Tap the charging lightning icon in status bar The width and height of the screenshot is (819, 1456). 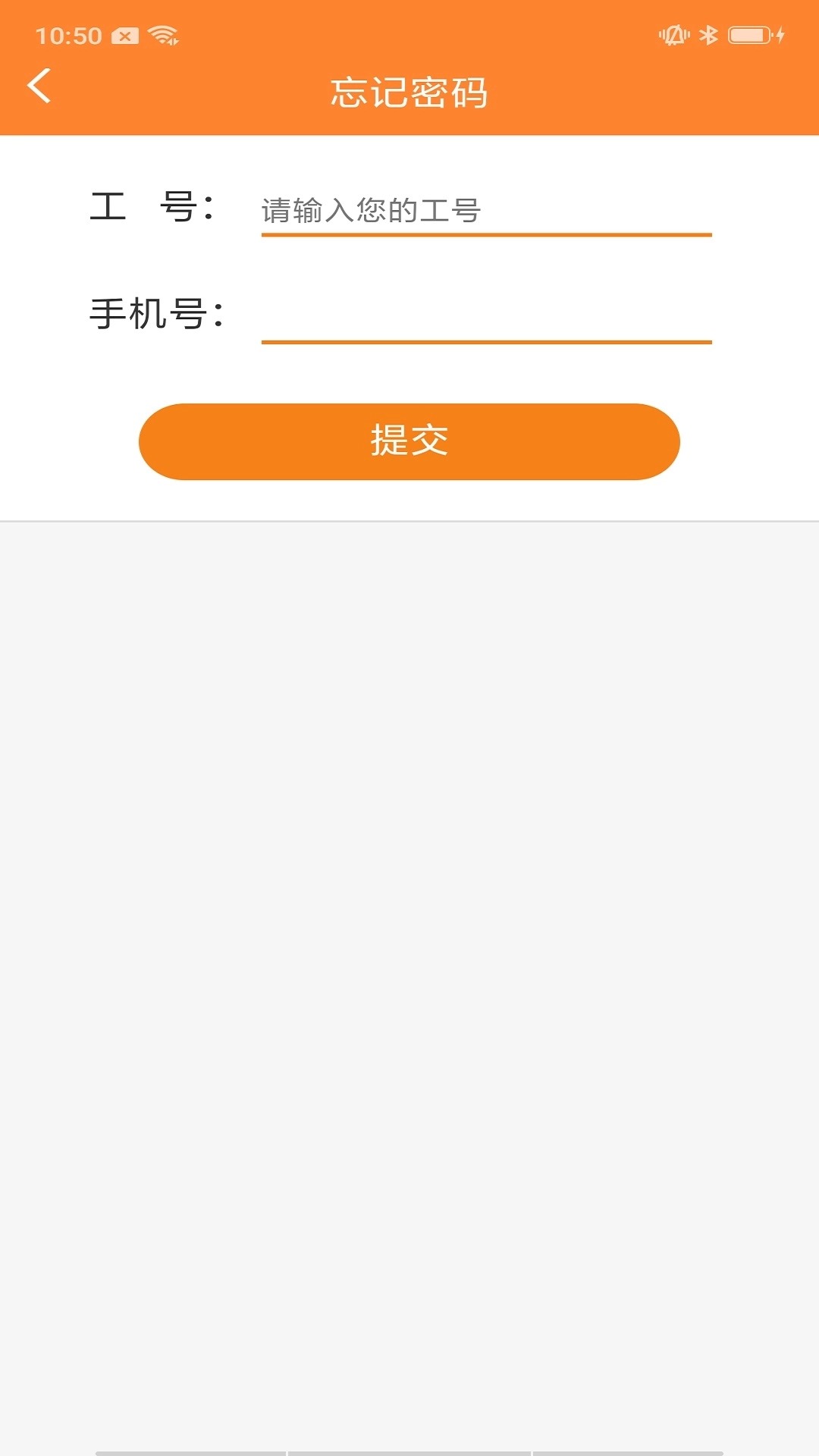(781, 33)
